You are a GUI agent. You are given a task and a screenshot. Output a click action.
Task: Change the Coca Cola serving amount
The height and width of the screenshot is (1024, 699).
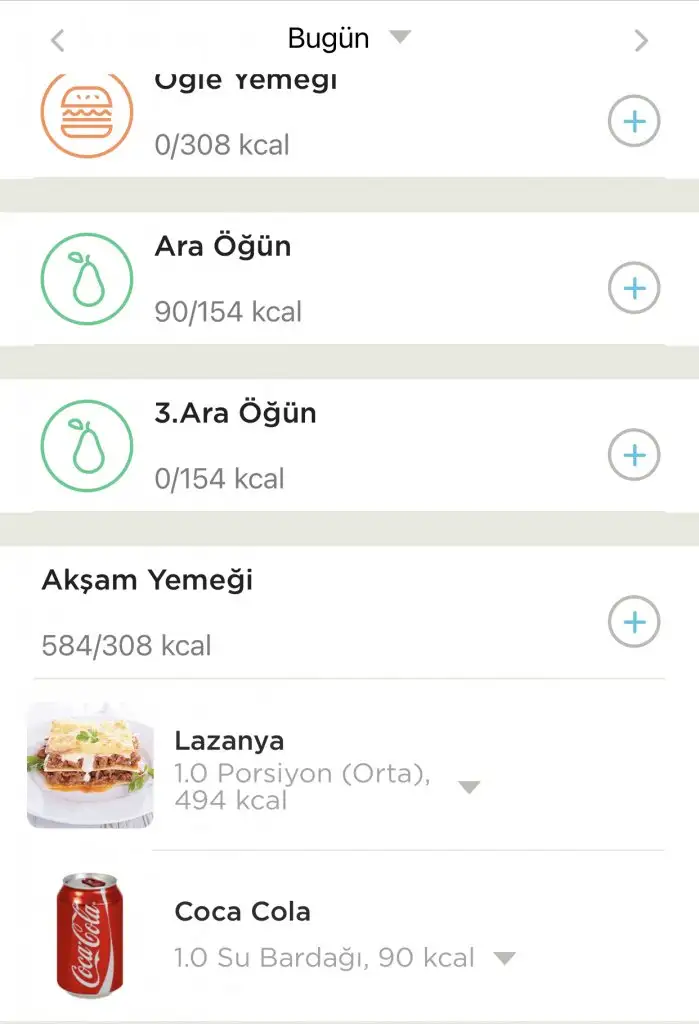pos(504,958)
